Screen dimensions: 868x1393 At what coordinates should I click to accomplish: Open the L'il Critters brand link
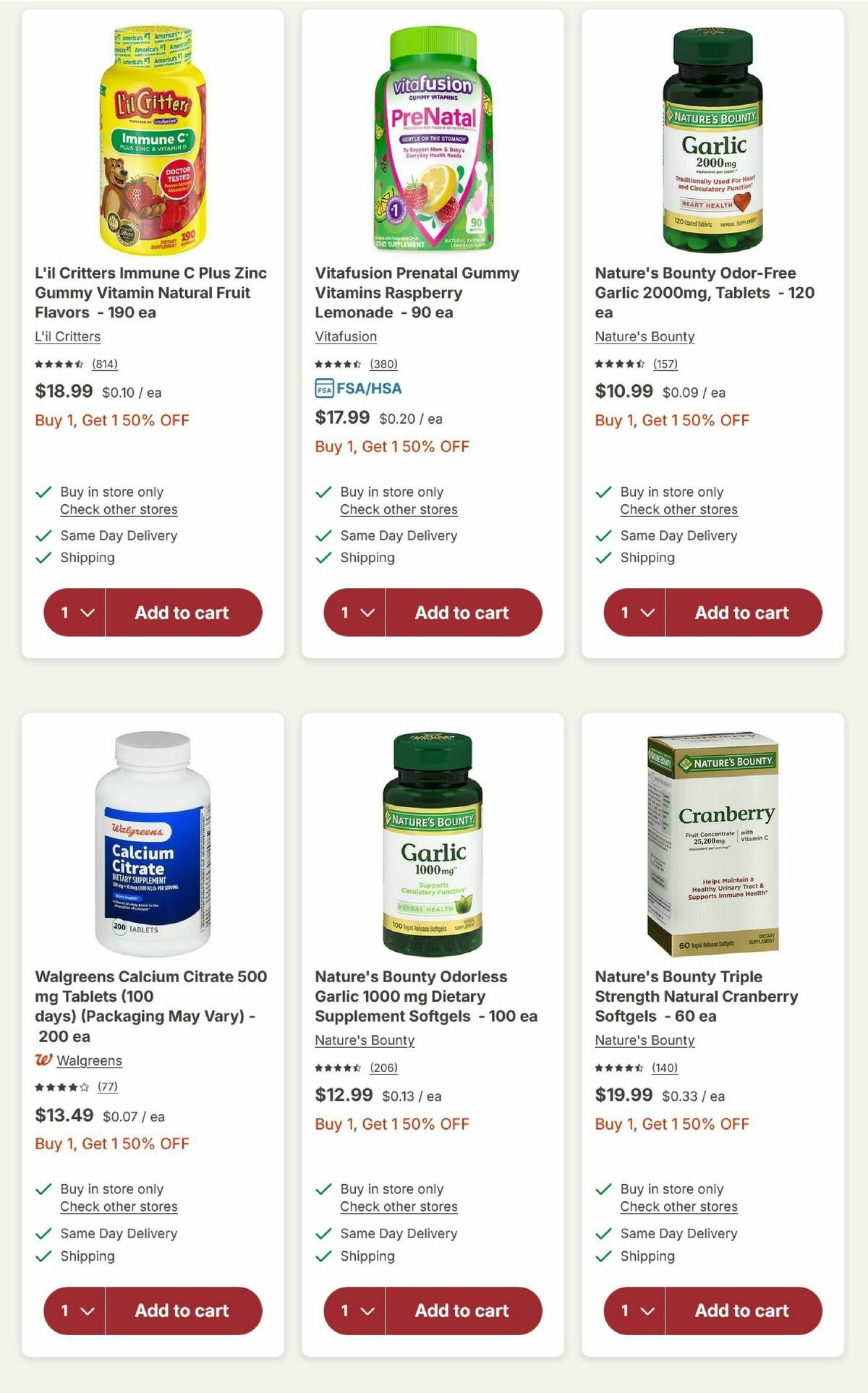coord(68,336)
